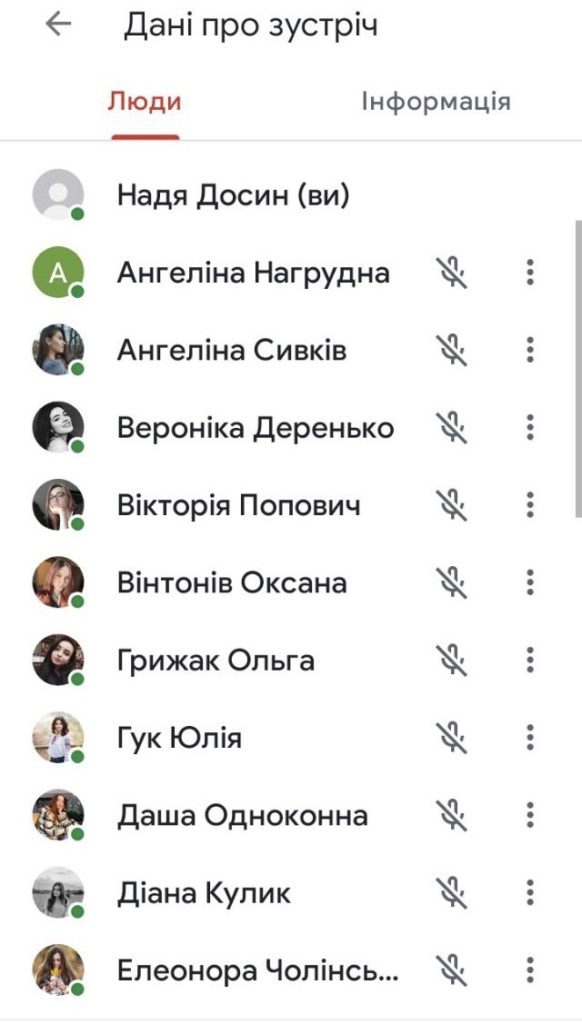The image size is (582, 1024).
Task: Tap the mic icon beside Даша Одноконна
Action: coord(451,816)
